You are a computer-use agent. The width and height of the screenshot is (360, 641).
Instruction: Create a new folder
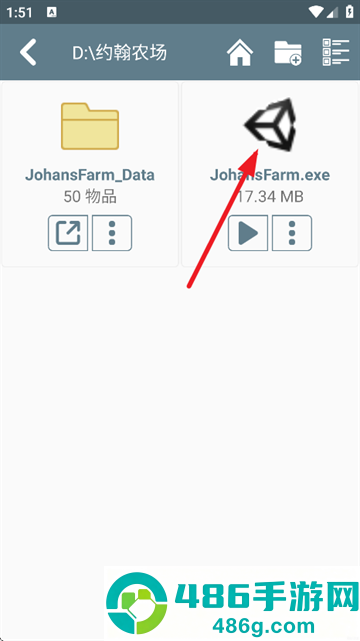click(288, 52)
